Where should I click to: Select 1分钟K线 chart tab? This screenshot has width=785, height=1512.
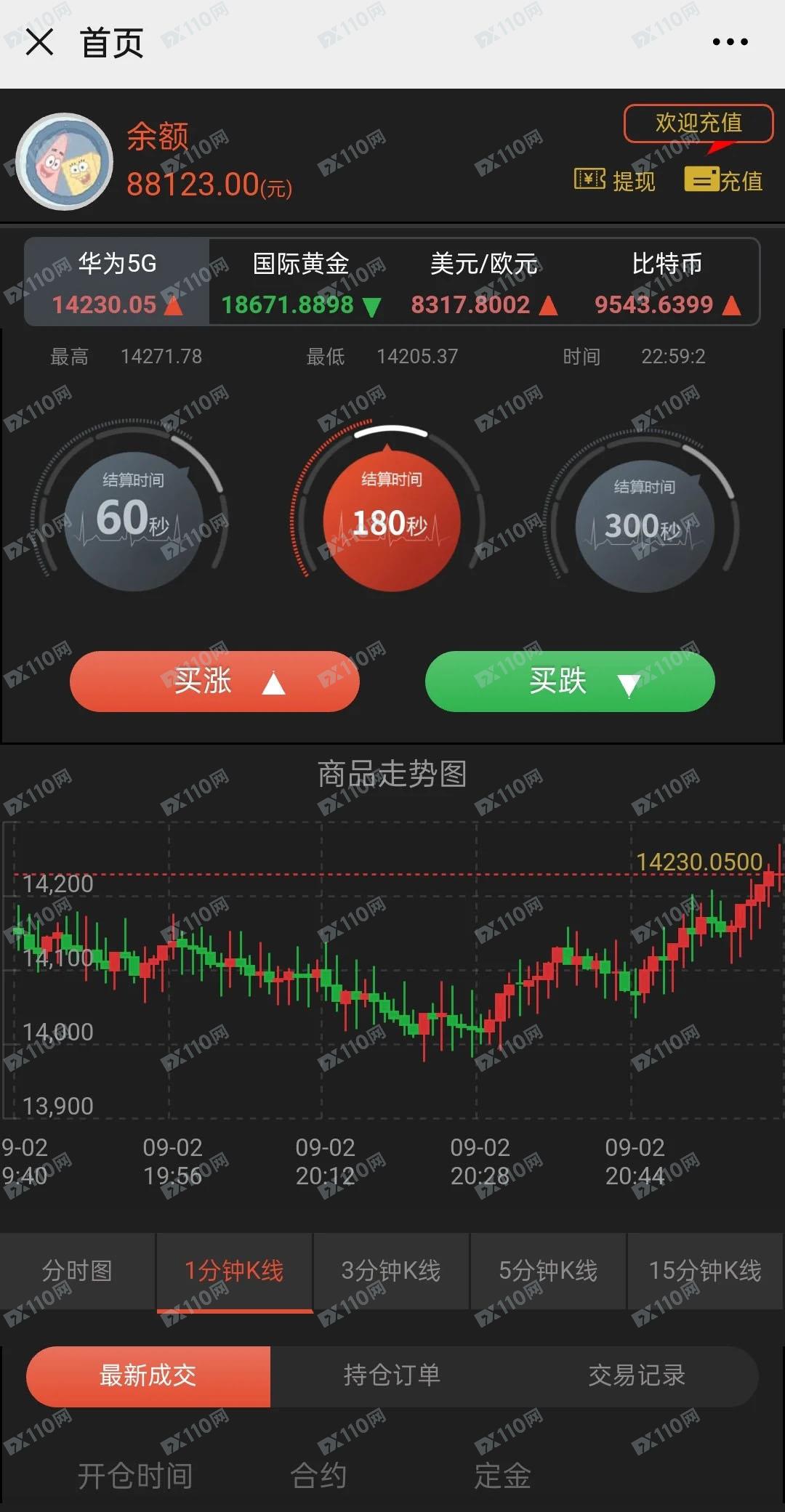pos(235,1271)
